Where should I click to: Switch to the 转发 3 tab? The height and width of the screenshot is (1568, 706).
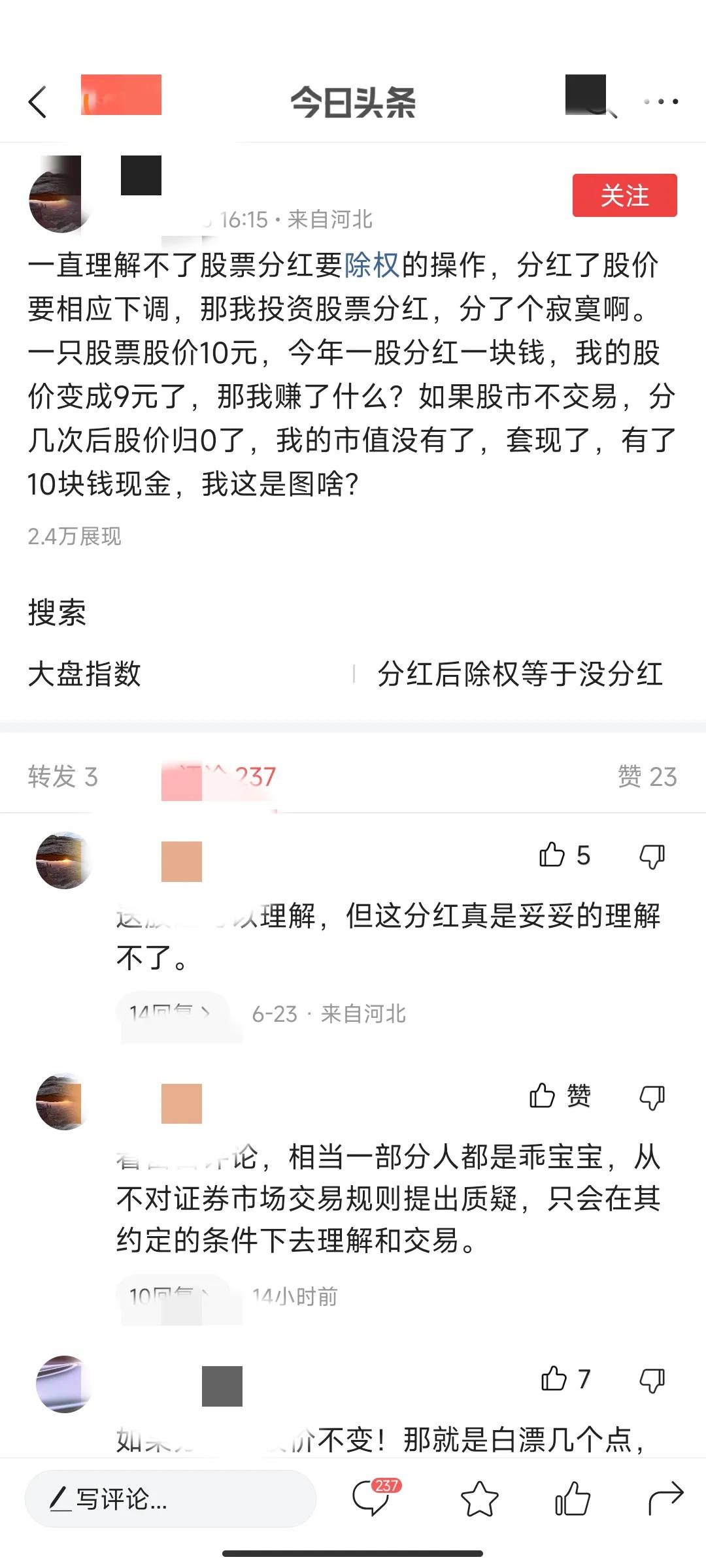[x=61, y=777]
